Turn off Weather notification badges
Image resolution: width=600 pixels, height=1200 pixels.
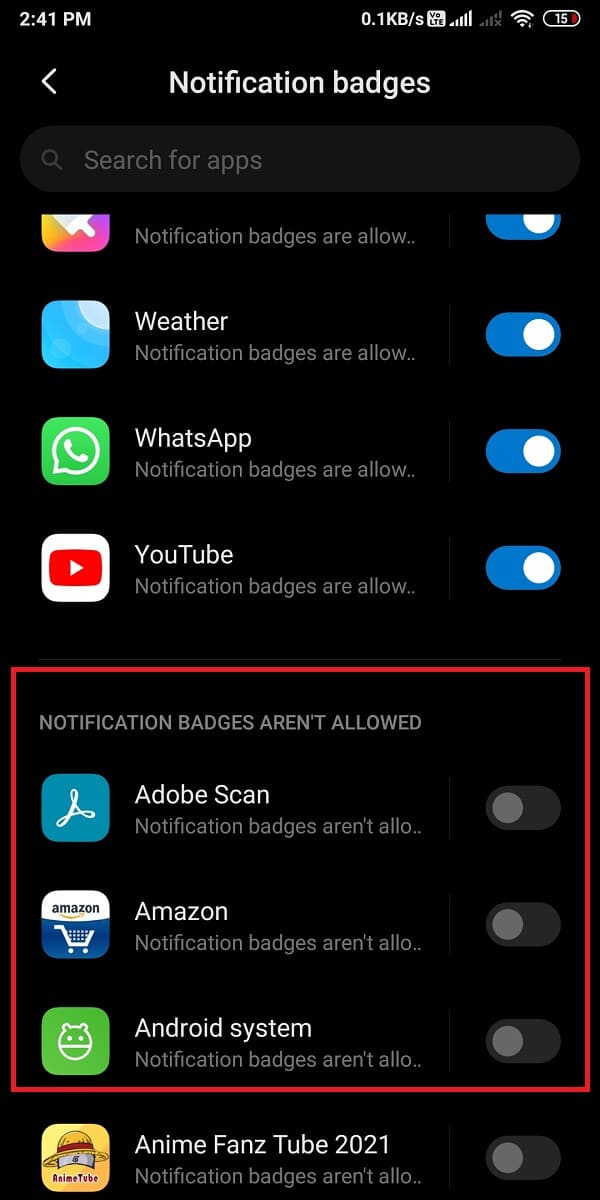(523, 336)
